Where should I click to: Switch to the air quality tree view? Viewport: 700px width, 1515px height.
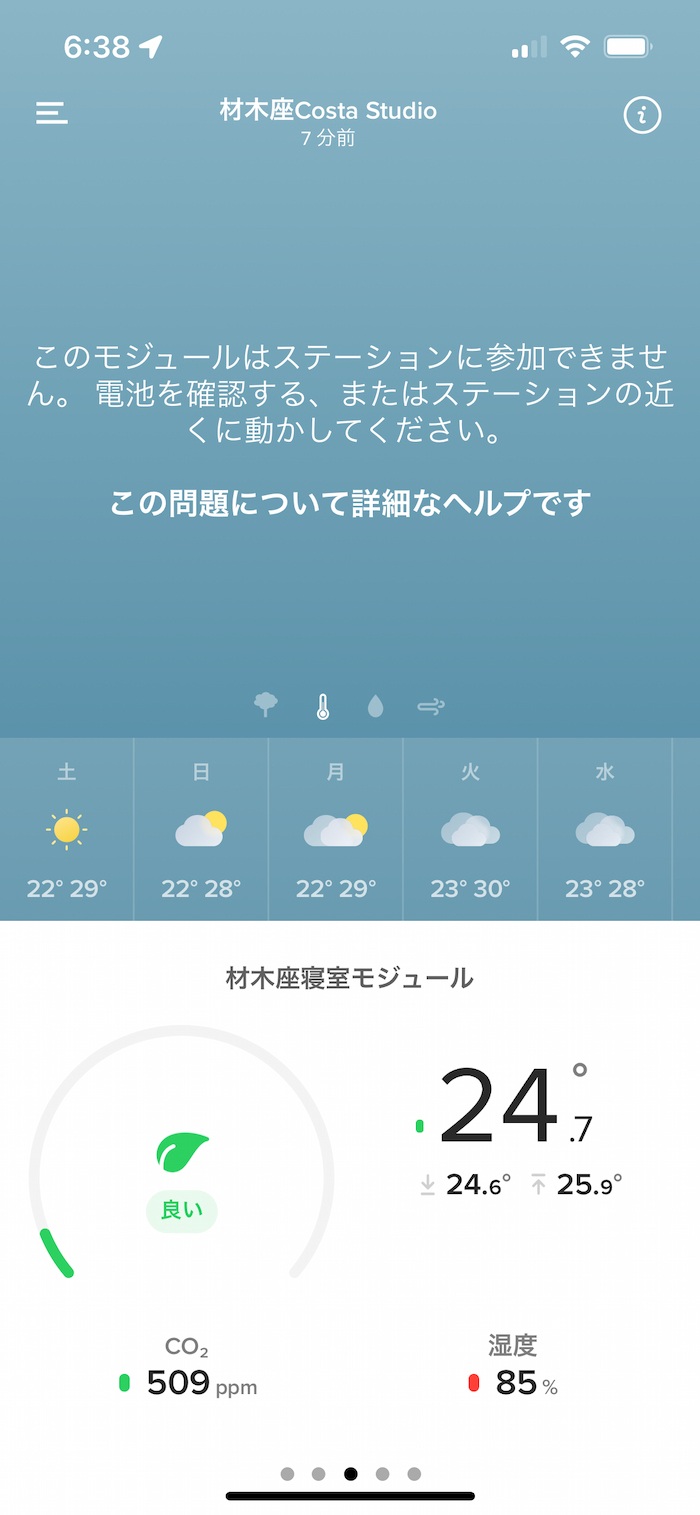266,706
